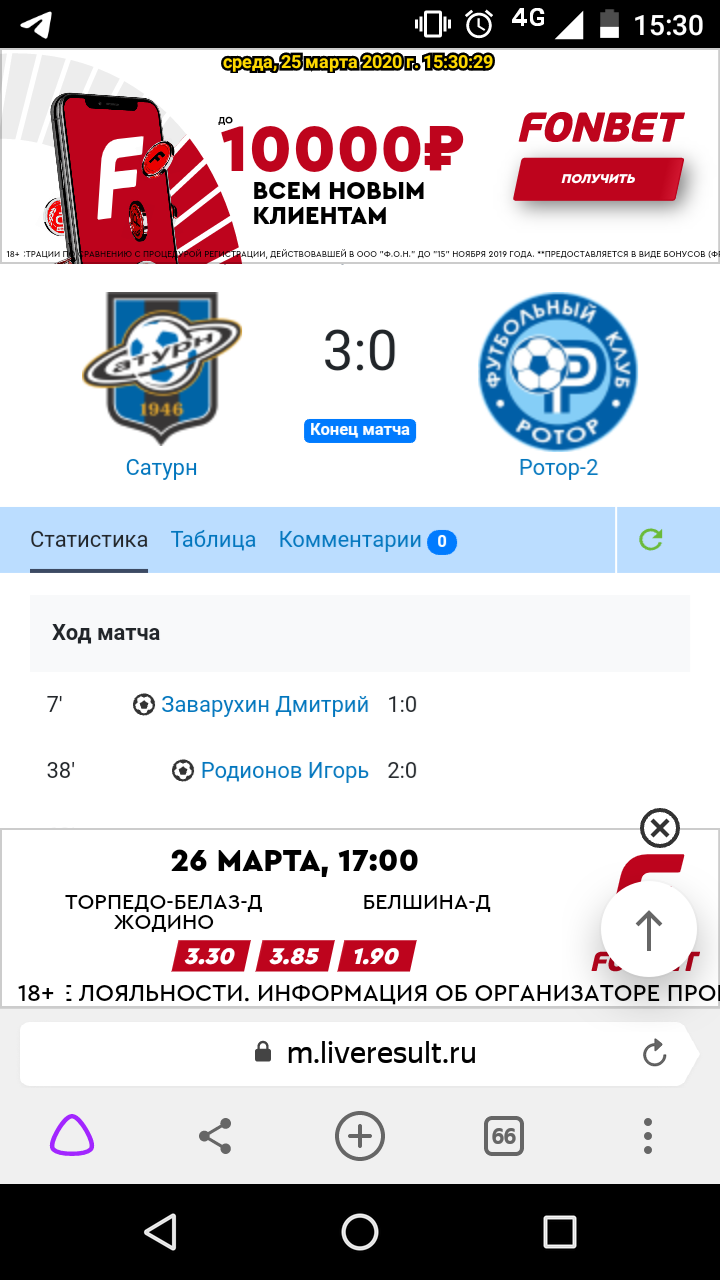This screenshot has width=720, height=1280.
Task: Open the Alice voice assistant
Action: click(72, 1136)
